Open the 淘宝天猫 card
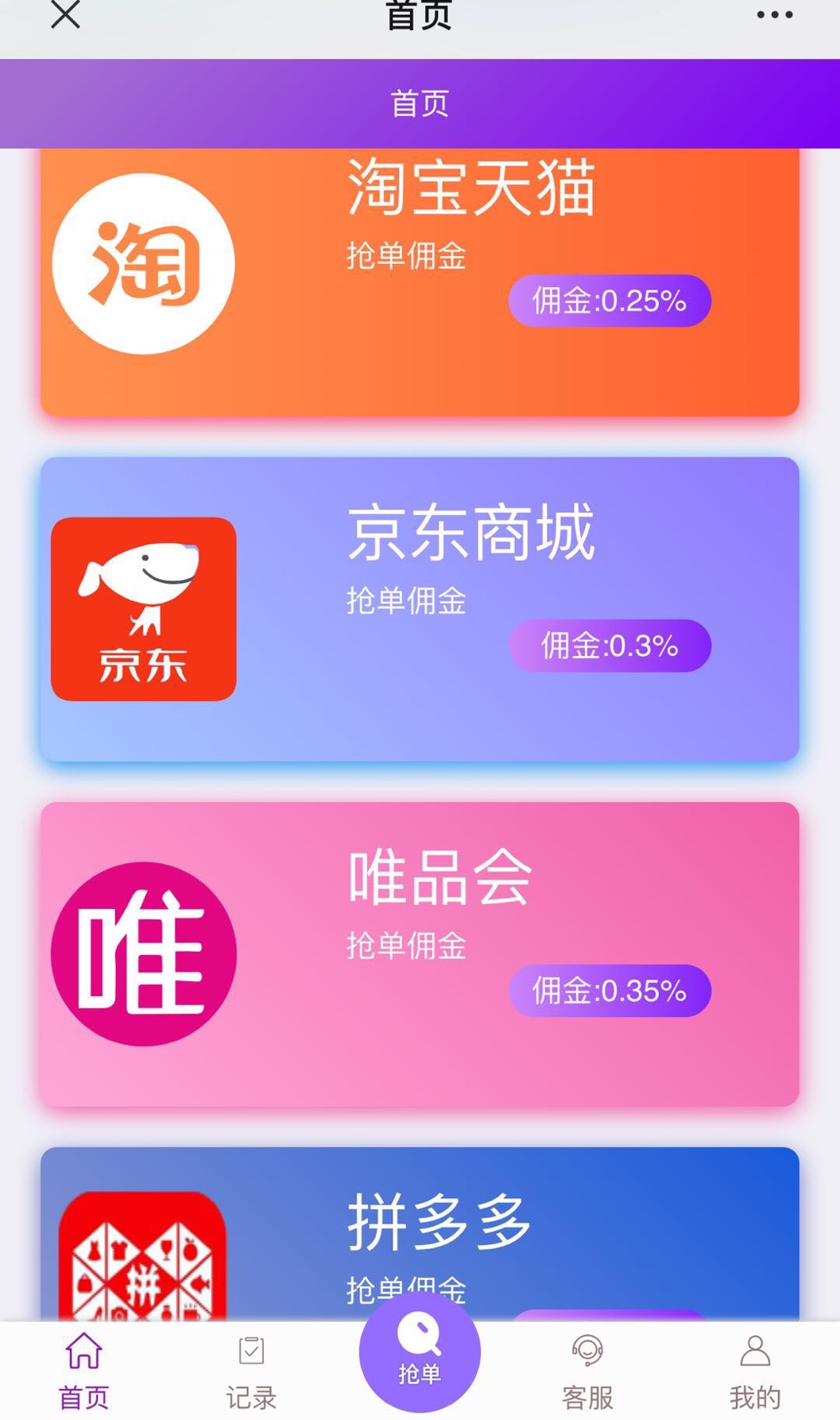The image size is (840, 1420). (420, 282)
